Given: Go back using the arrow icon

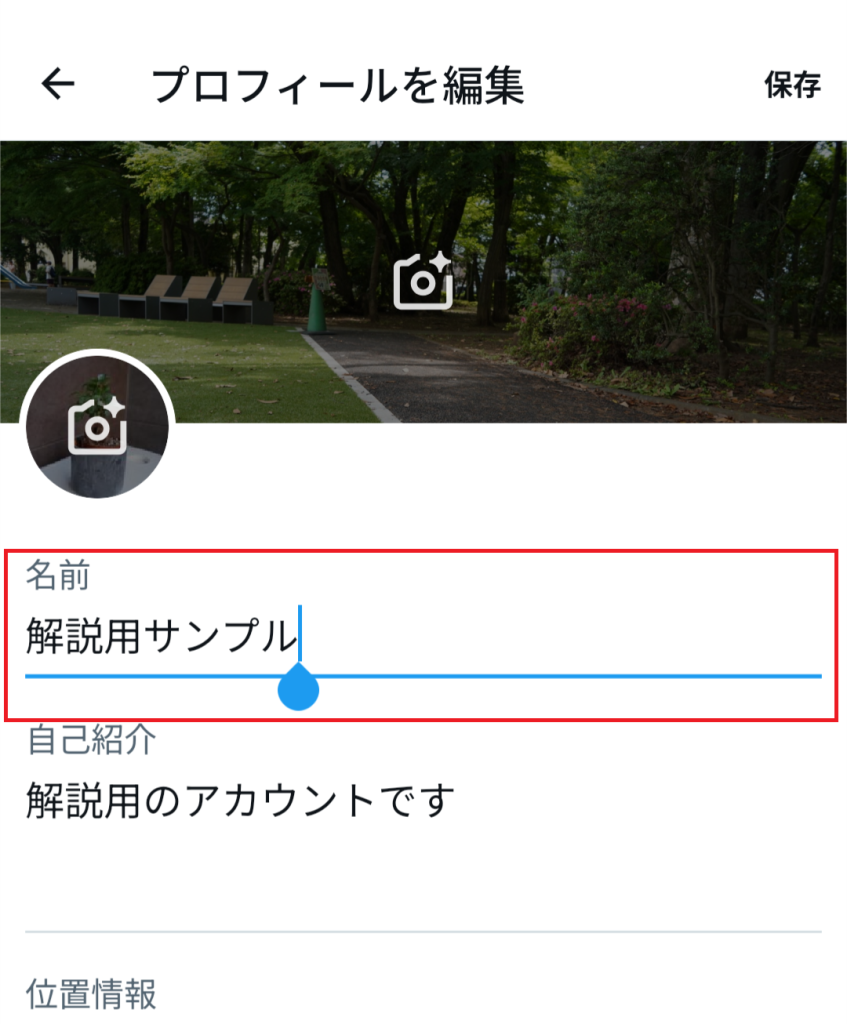Looking at the screenshot, I should pos(58,85).
